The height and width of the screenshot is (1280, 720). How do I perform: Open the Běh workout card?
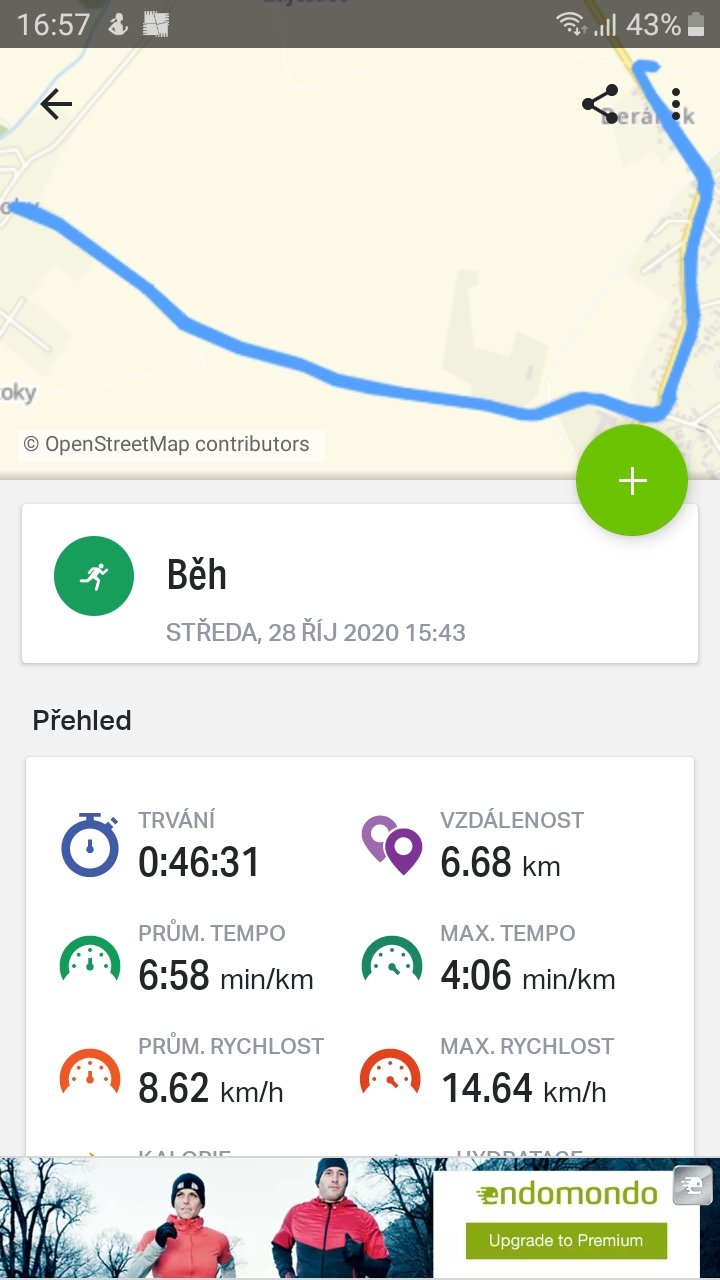(360, 583)
